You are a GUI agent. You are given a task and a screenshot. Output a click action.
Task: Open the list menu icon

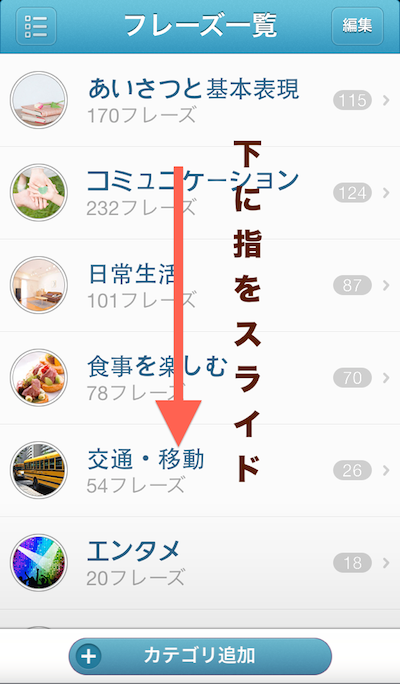(36, 26)
